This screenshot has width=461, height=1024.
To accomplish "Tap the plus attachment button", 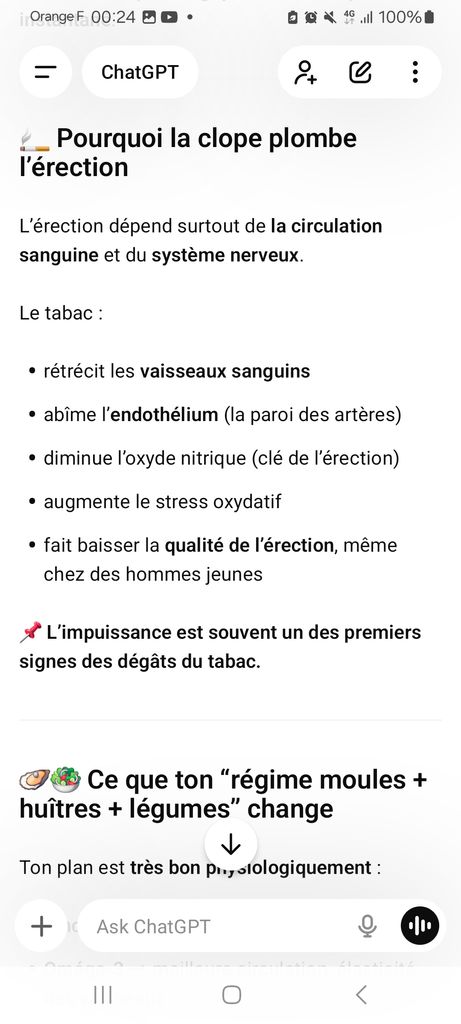I will coord(41,926).
